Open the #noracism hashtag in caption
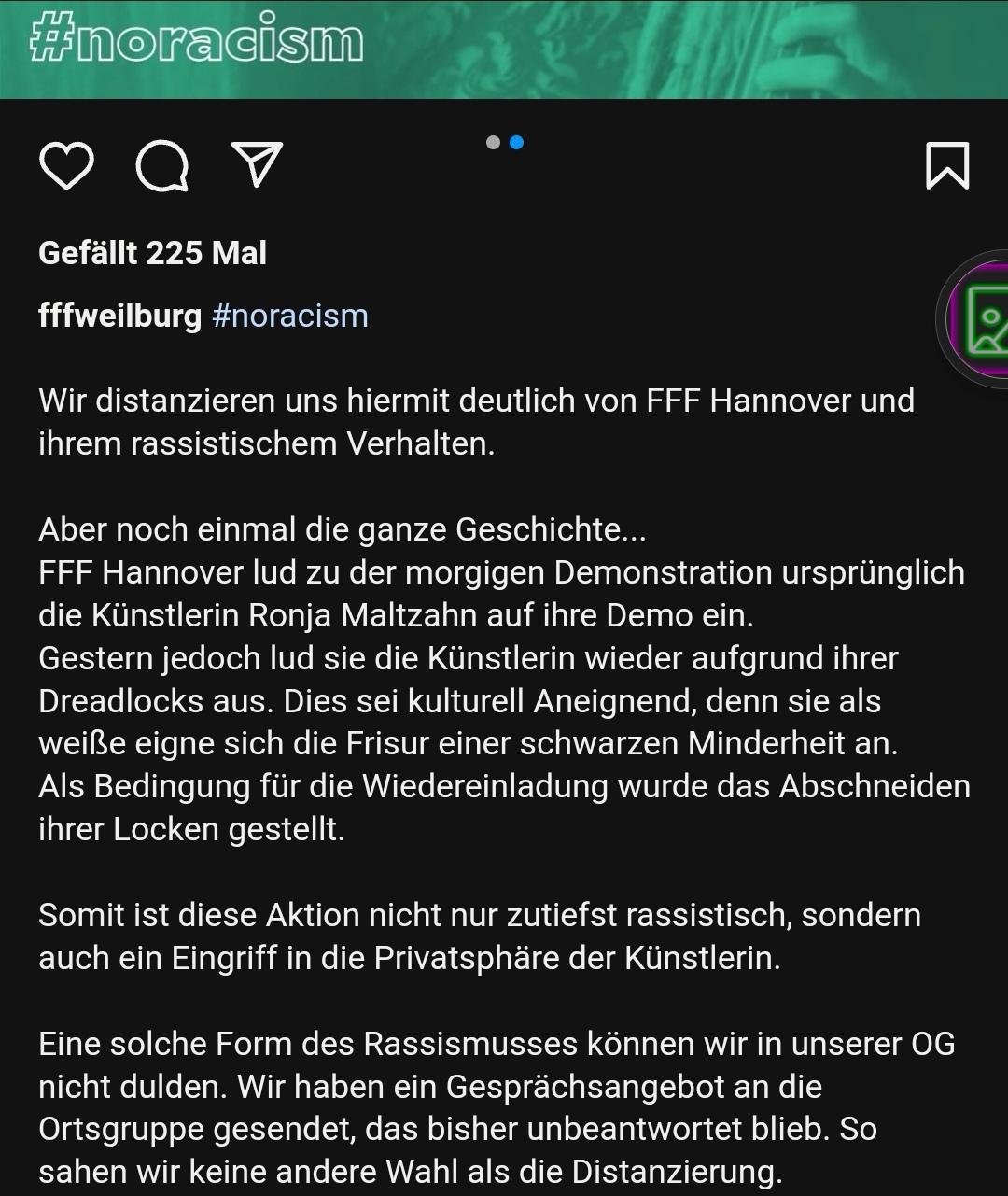Viewport: 1008px width, 1196px height. (x=289, y=316)
